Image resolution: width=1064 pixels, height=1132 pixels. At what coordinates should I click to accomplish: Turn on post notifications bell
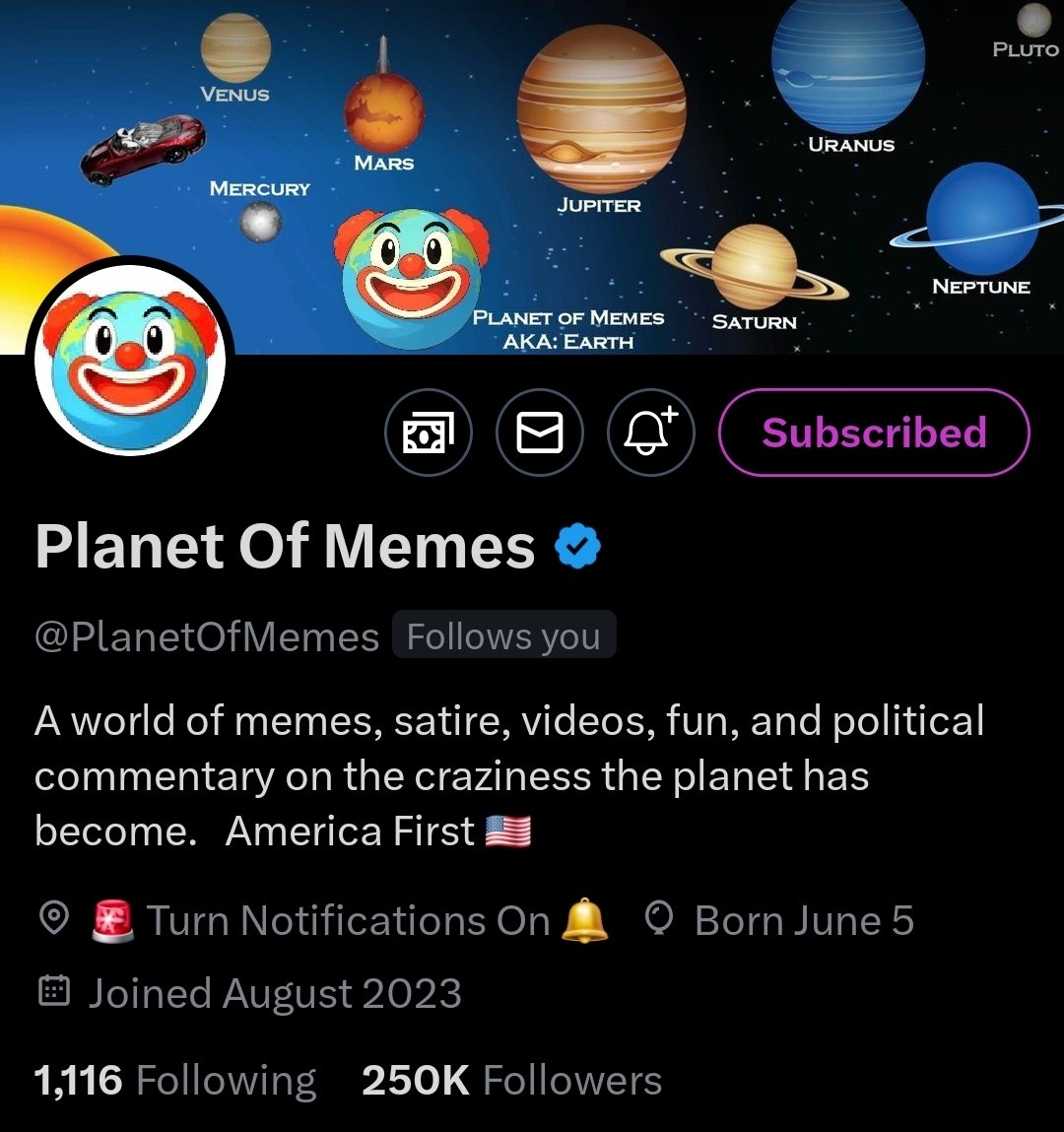[x=651, y=433]
